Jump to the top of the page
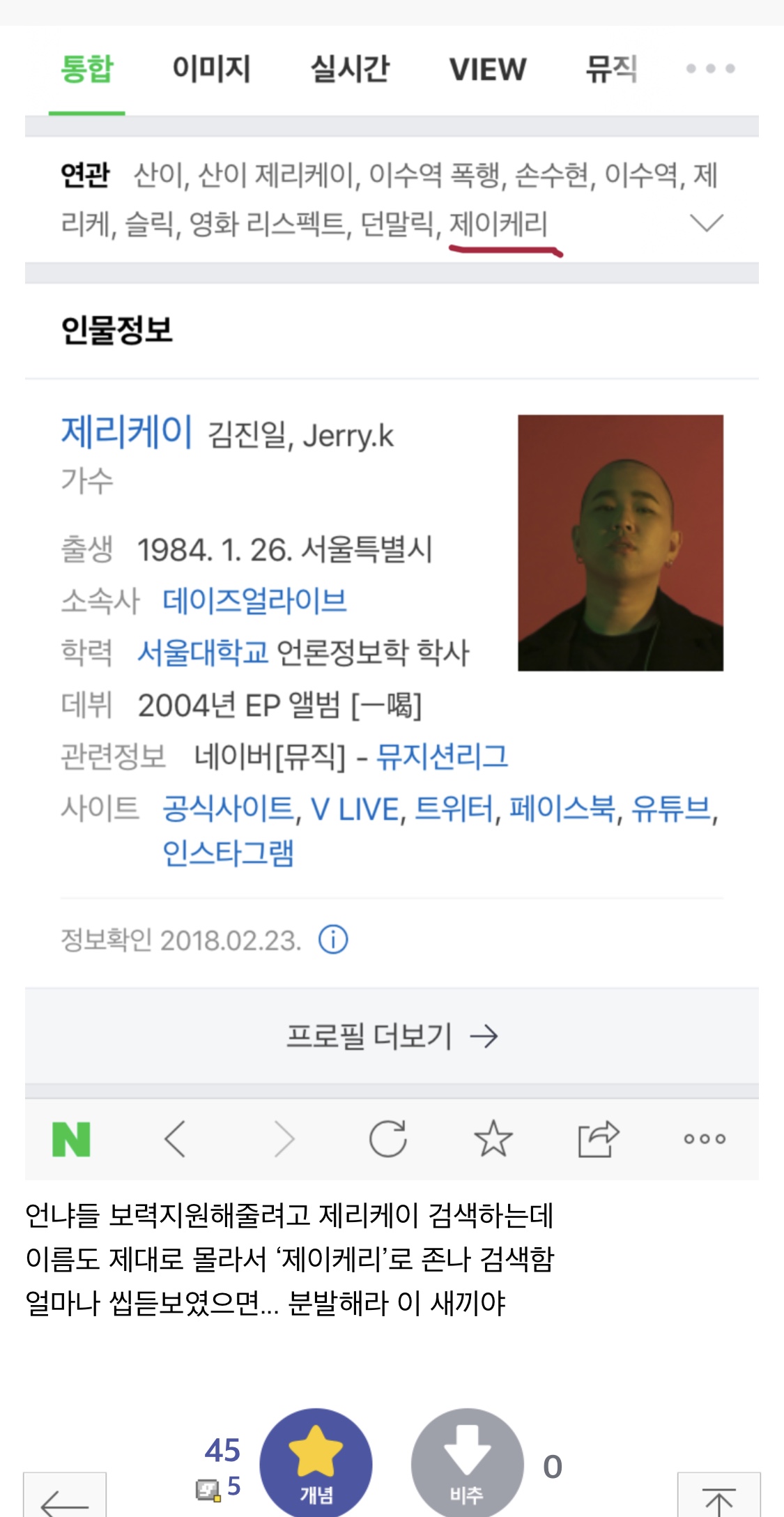Viewport: 784px width, 1517px height. point(718,1497)
